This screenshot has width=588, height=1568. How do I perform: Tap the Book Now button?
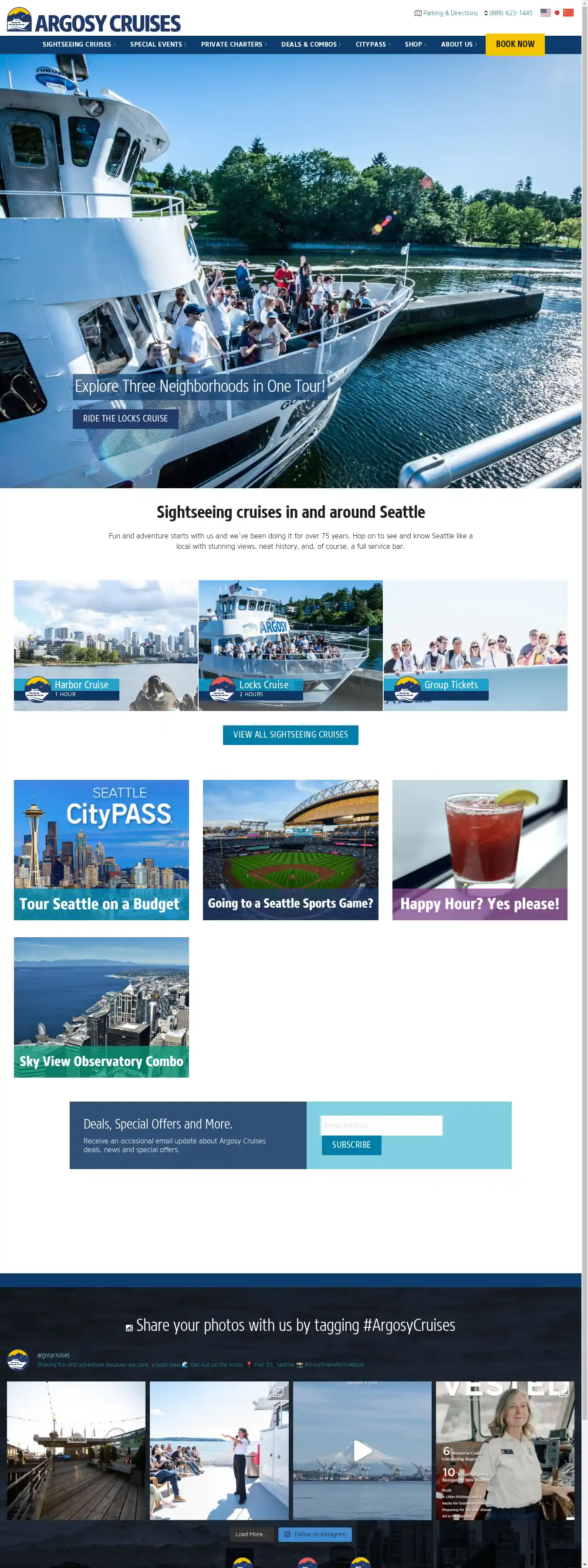(x=514, y=44)
